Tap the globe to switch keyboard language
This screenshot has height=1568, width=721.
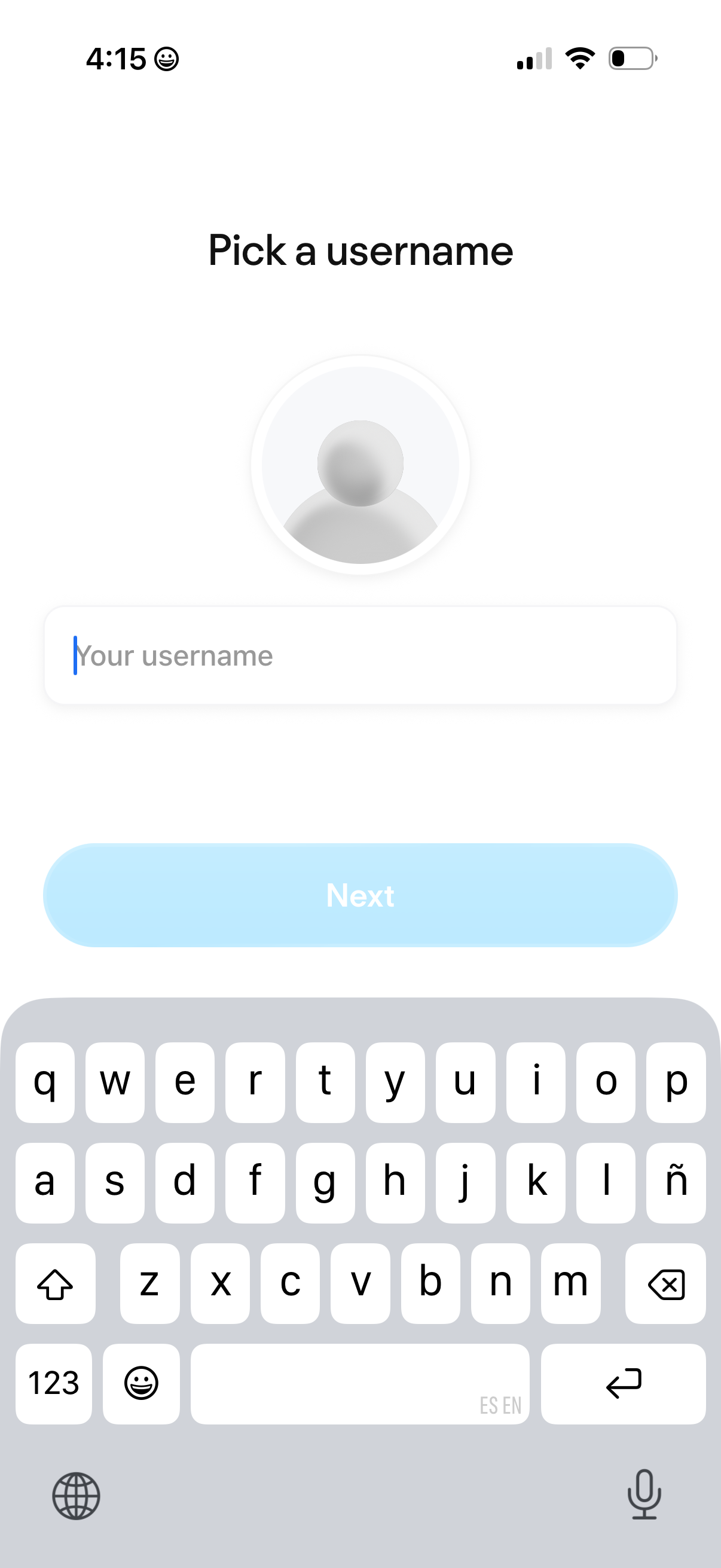point(75,1499)
